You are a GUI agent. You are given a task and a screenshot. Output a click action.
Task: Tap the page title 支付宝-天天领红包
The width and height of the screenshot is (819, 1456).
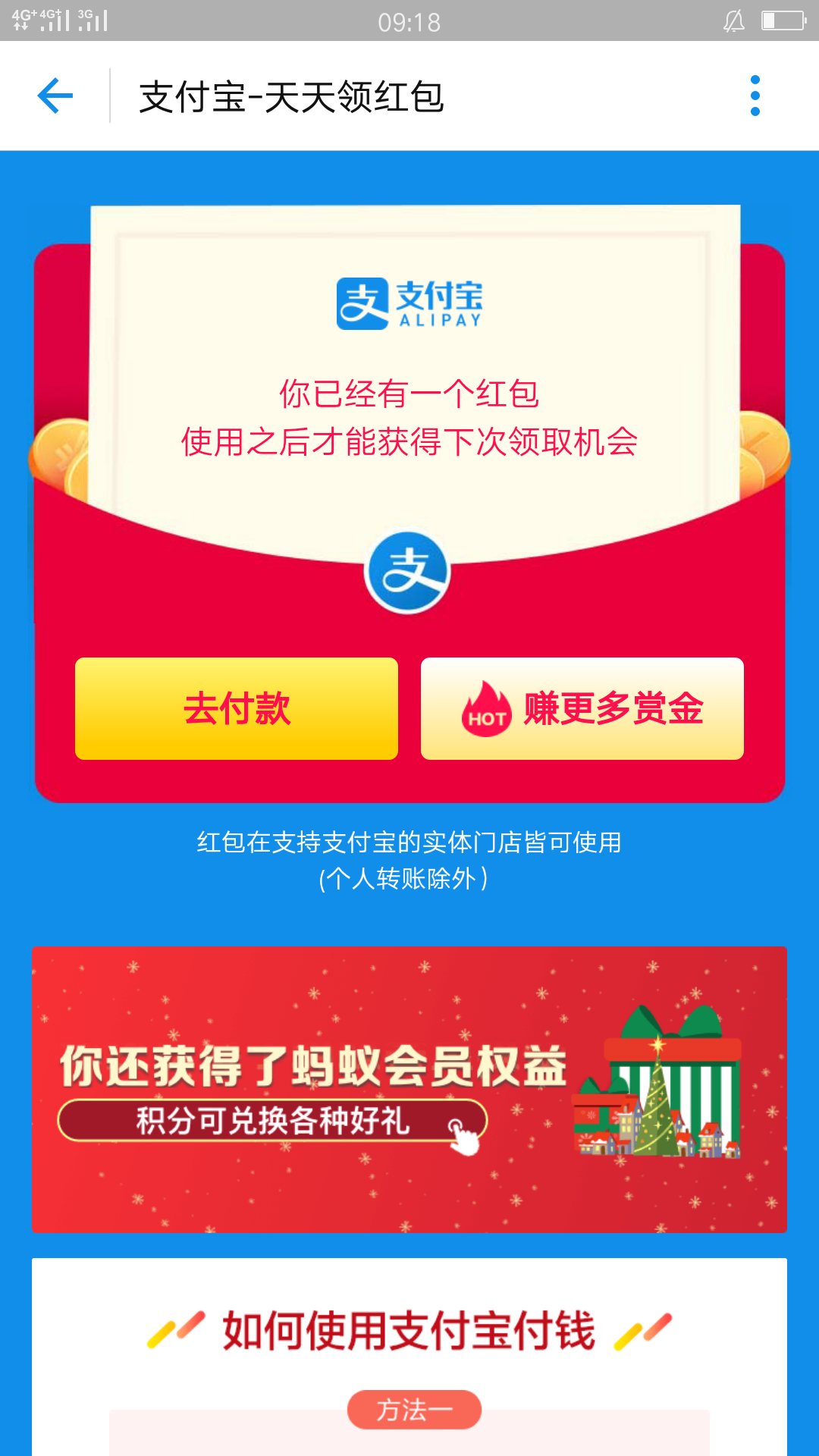pos(290,97)
